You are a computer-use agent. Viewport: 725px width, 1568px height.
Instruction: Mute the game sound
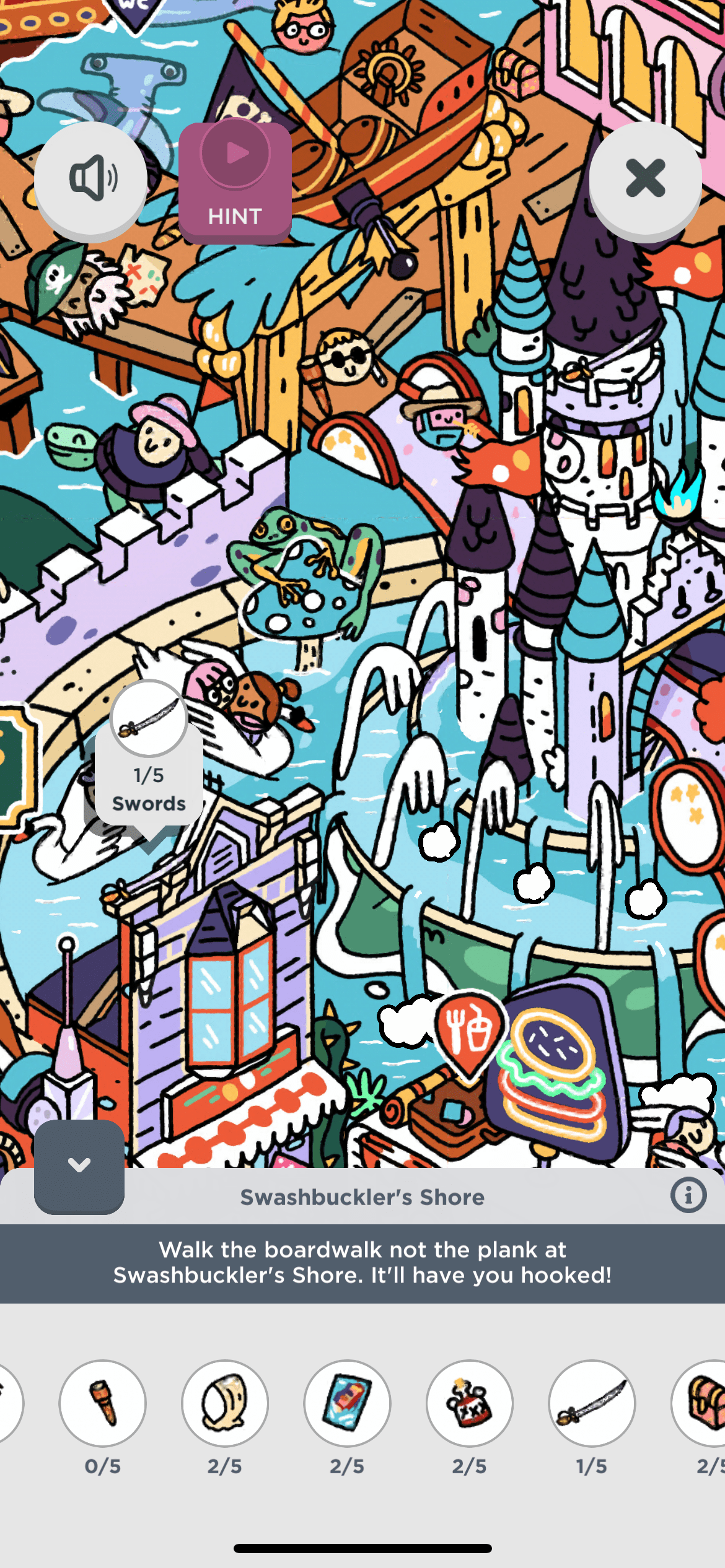pos(91,178)
